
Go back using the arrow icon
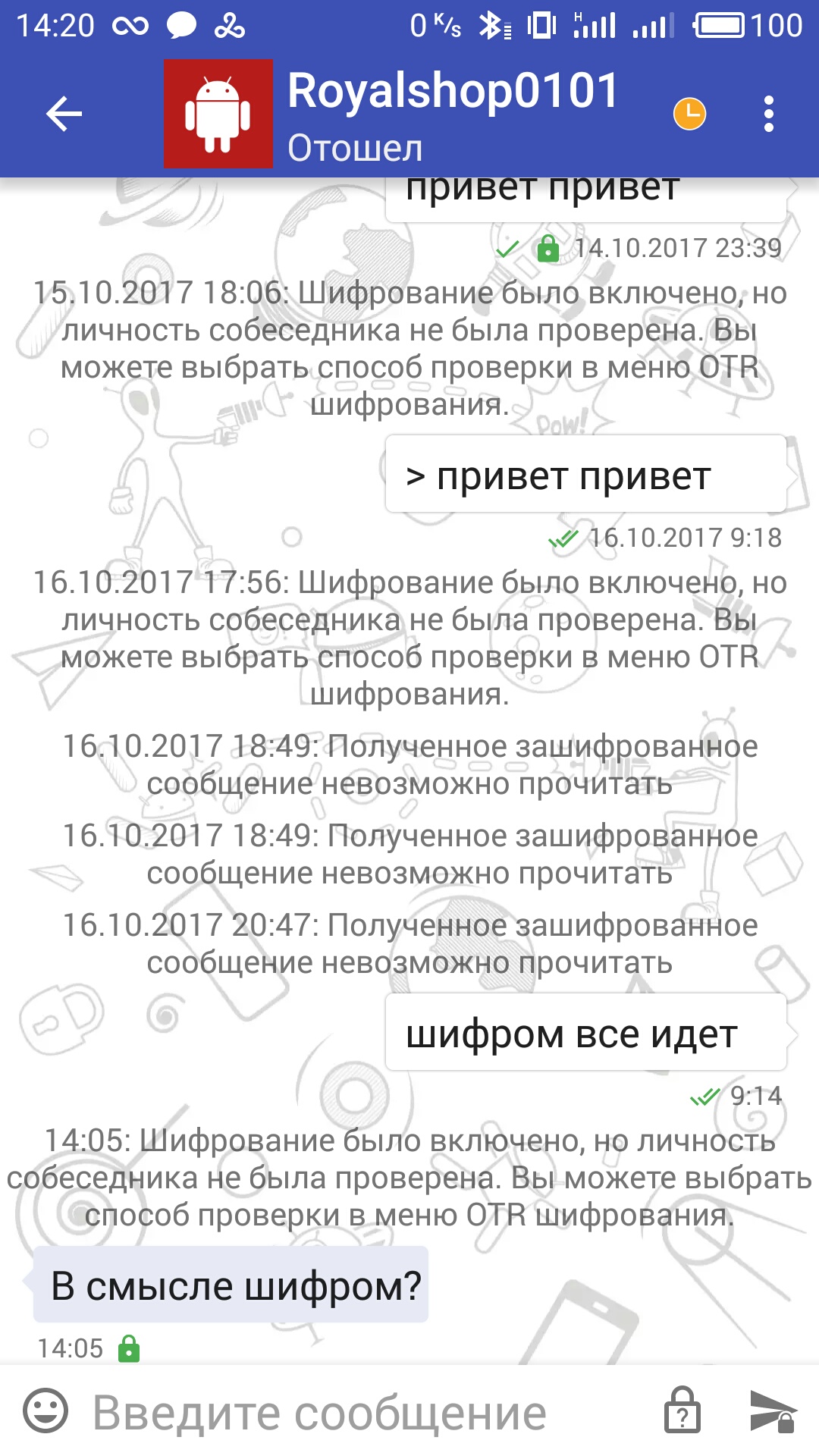pyautogui.click(x=64, y=115)
